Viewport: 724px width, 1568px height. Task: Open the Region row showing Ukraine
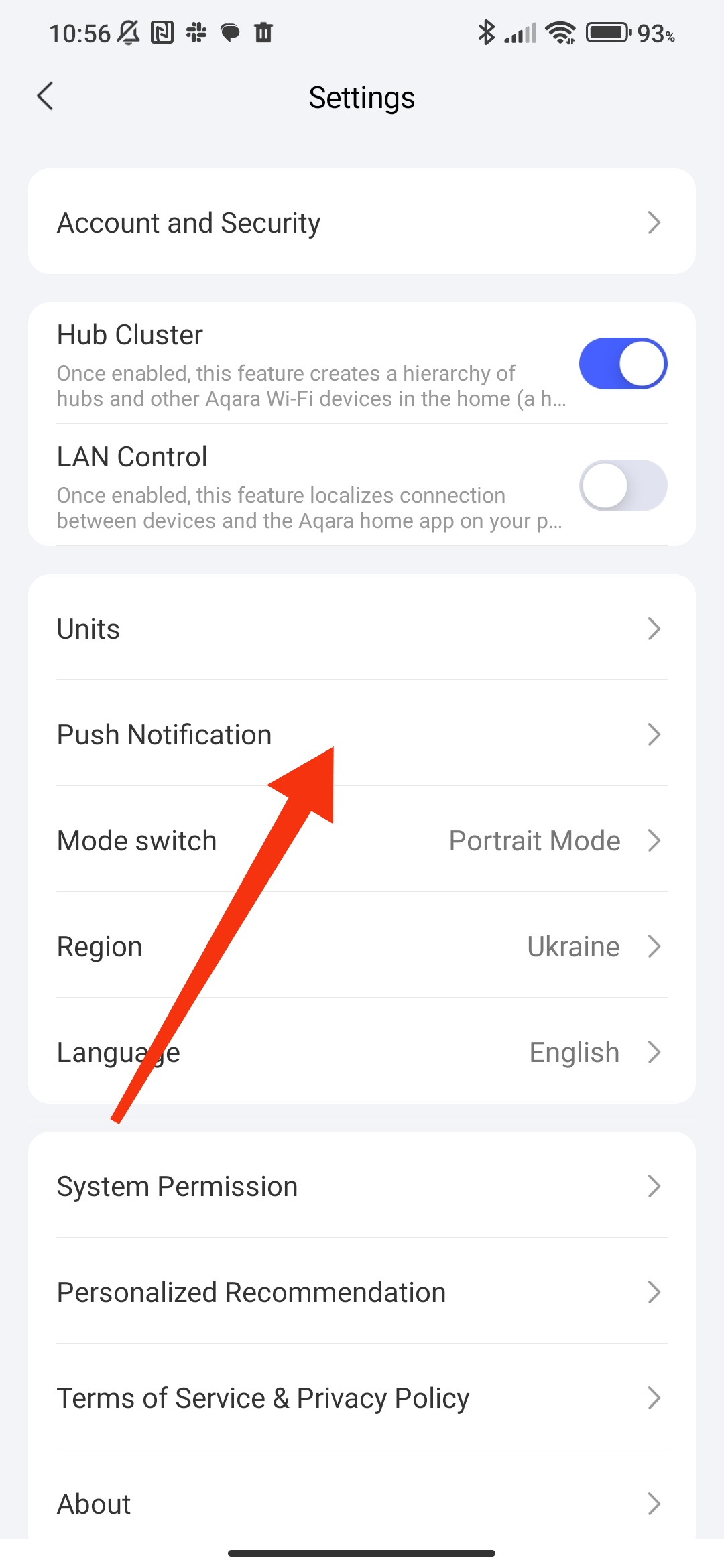pyautogui.click(x=361, y=946)
